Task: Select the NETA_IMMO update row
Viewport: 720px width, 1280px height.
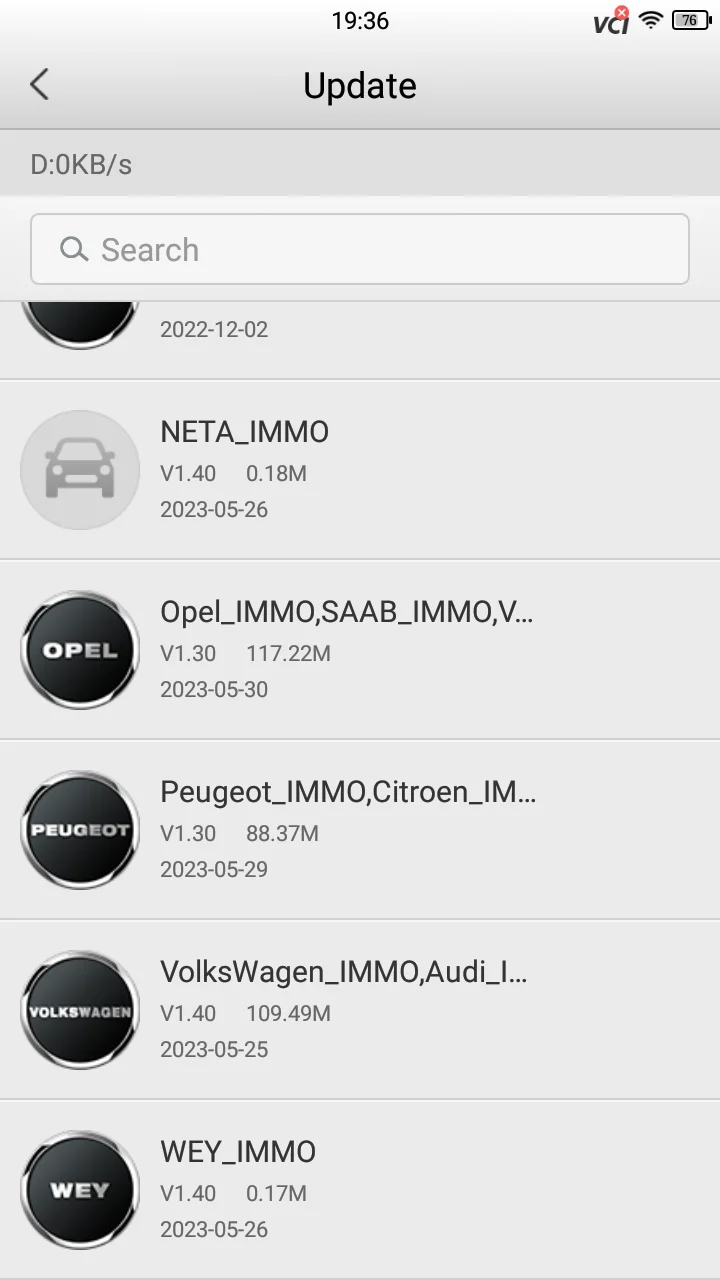Action: (360, 470)
